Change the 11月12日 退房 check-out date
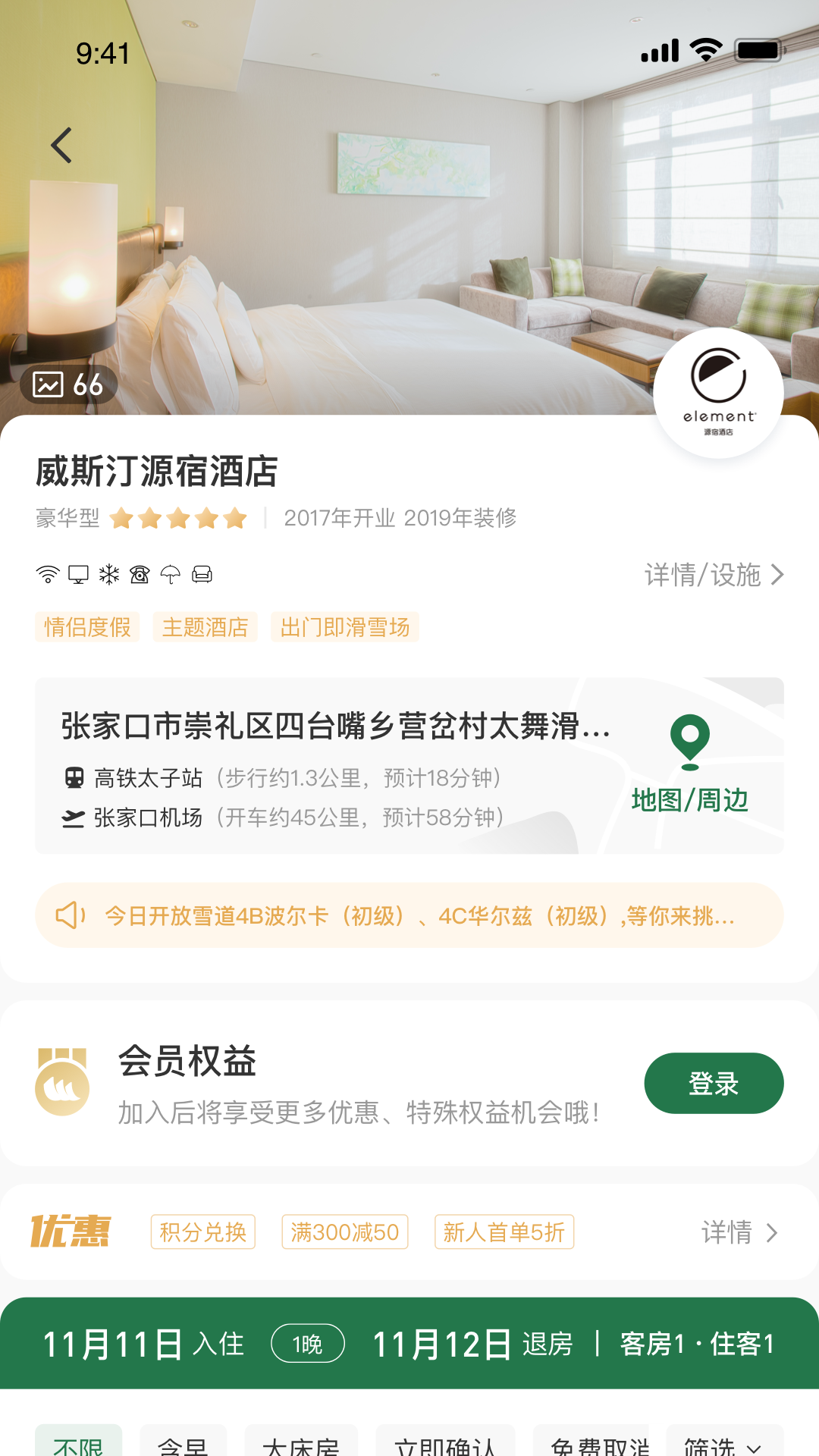This screenshot has width=819, height=1456. point(472,1344)
